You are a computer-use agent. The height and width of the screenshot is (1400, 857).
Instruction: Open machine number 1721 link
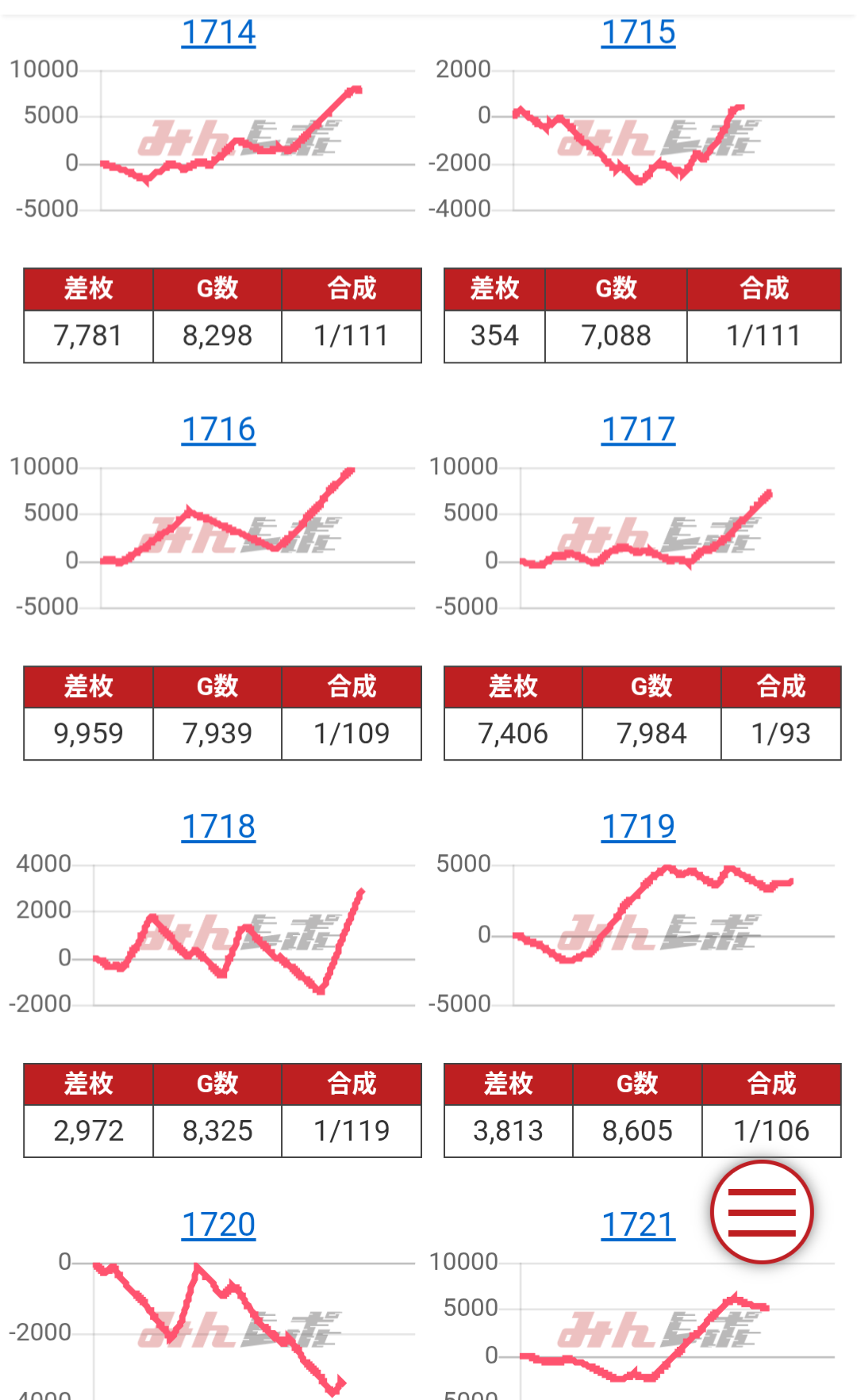638,1225
